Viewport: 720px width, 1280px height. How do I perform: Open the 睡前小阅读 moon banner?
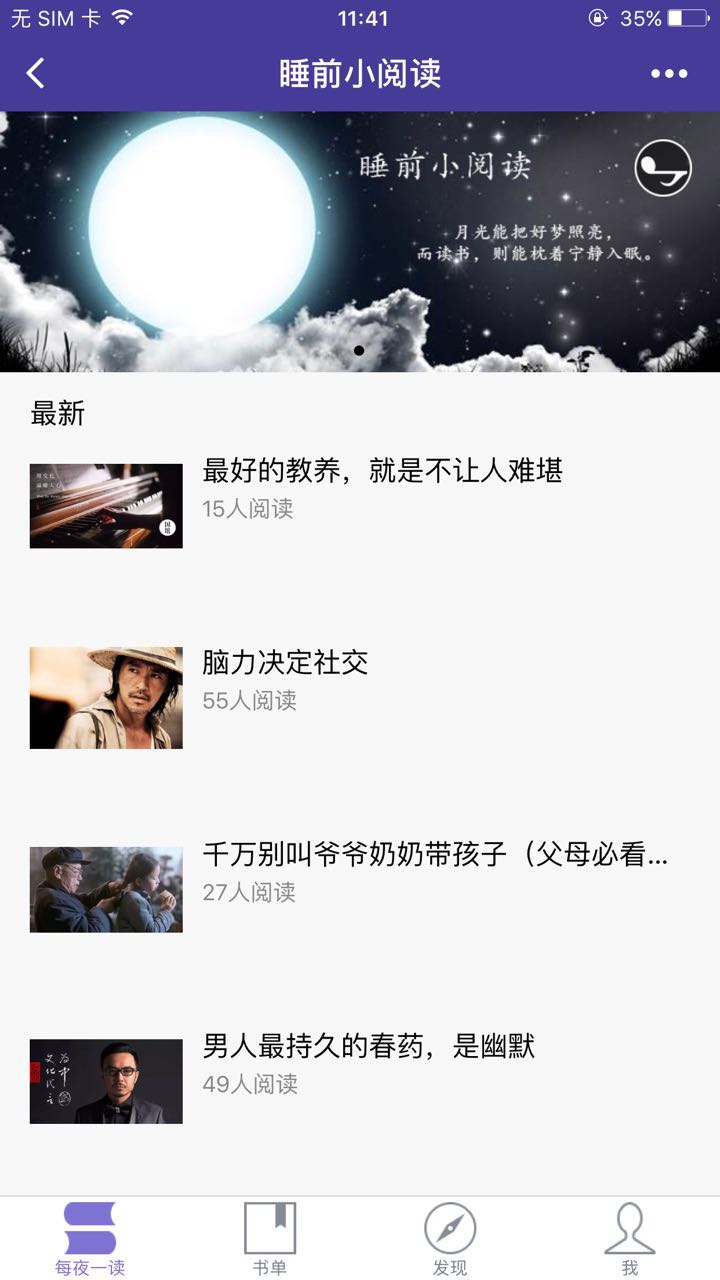(x=360, y=241)
